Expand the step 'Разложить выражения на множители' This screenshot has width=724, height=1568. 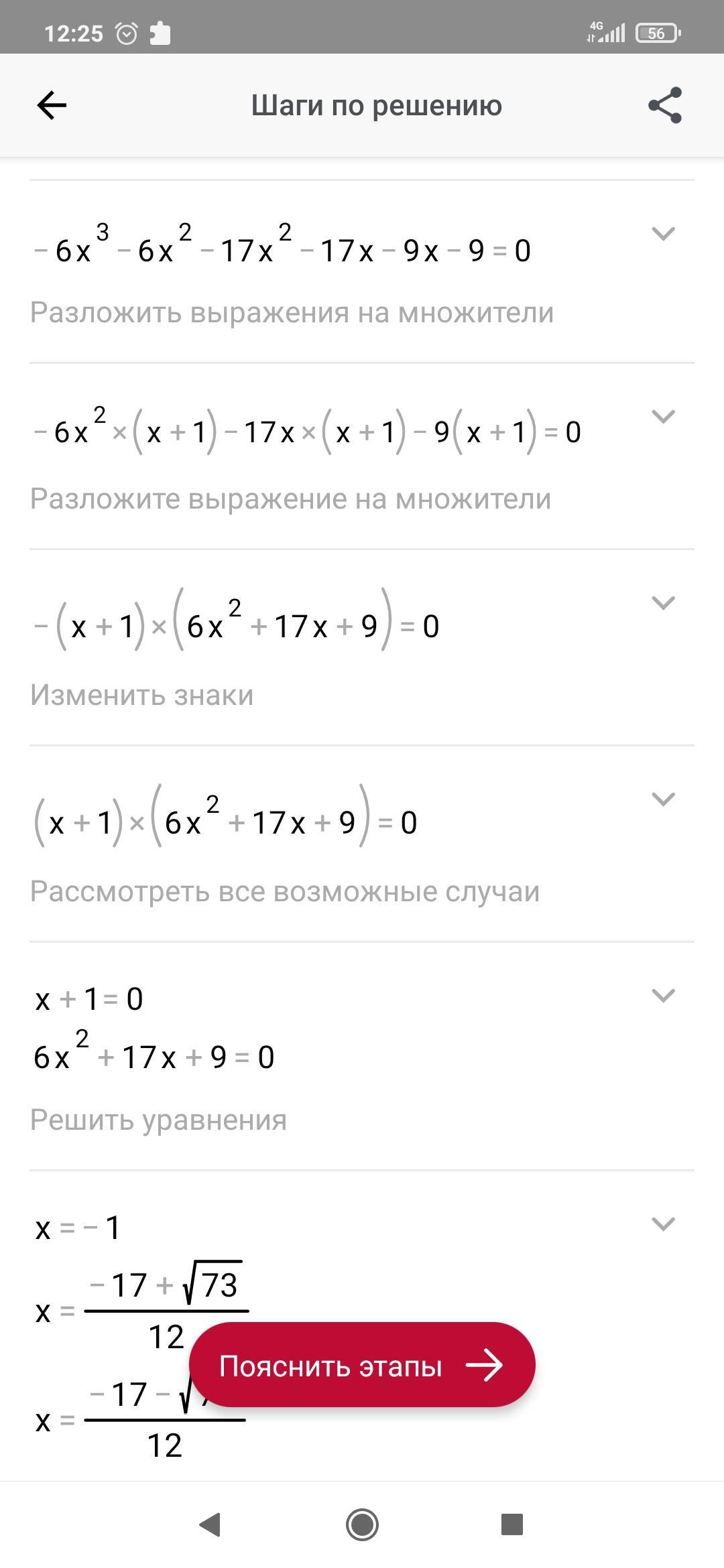663,234
